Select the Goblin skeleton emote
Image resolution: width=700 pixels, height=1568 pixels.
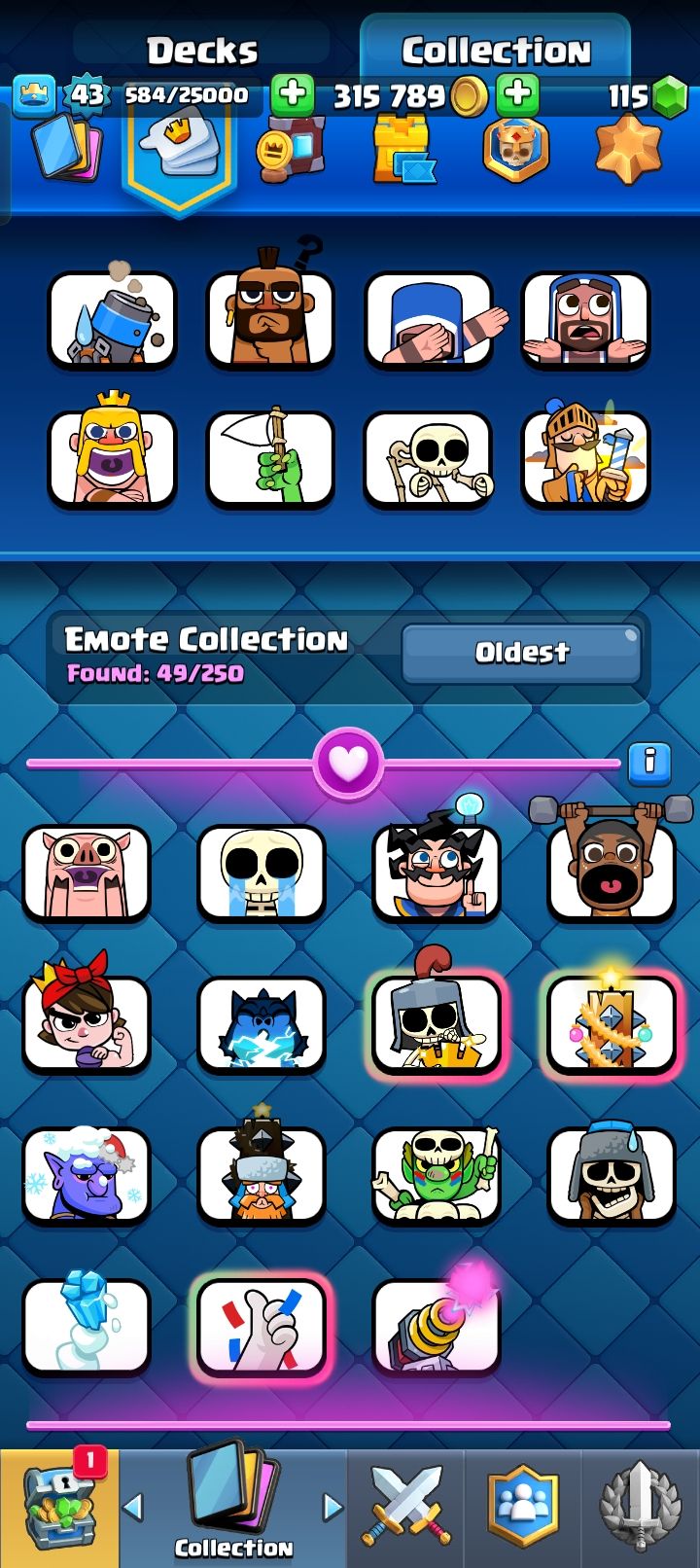pyautogui.click(x=436, y=1175)
